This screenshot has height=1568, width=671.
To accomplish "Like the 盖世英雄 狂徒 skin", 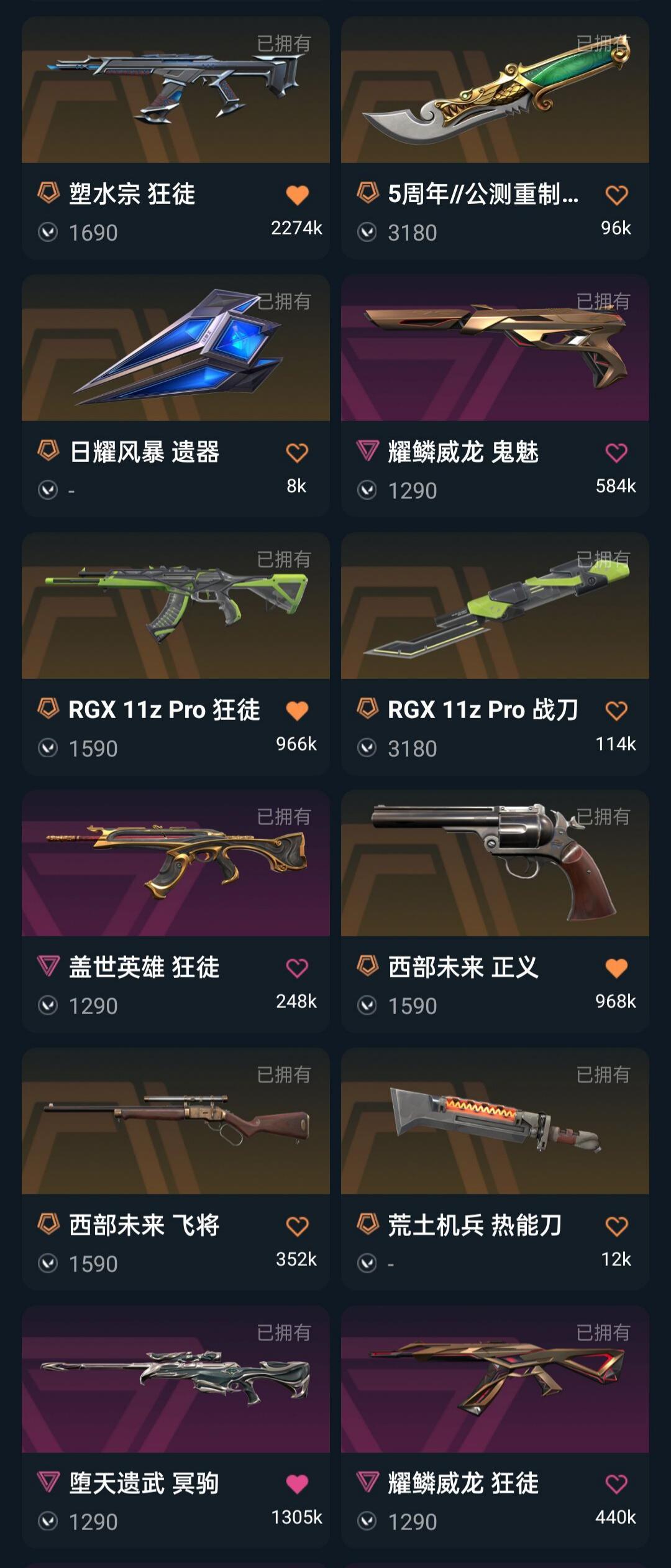I will pyautogui.click(x=297, y=968).
